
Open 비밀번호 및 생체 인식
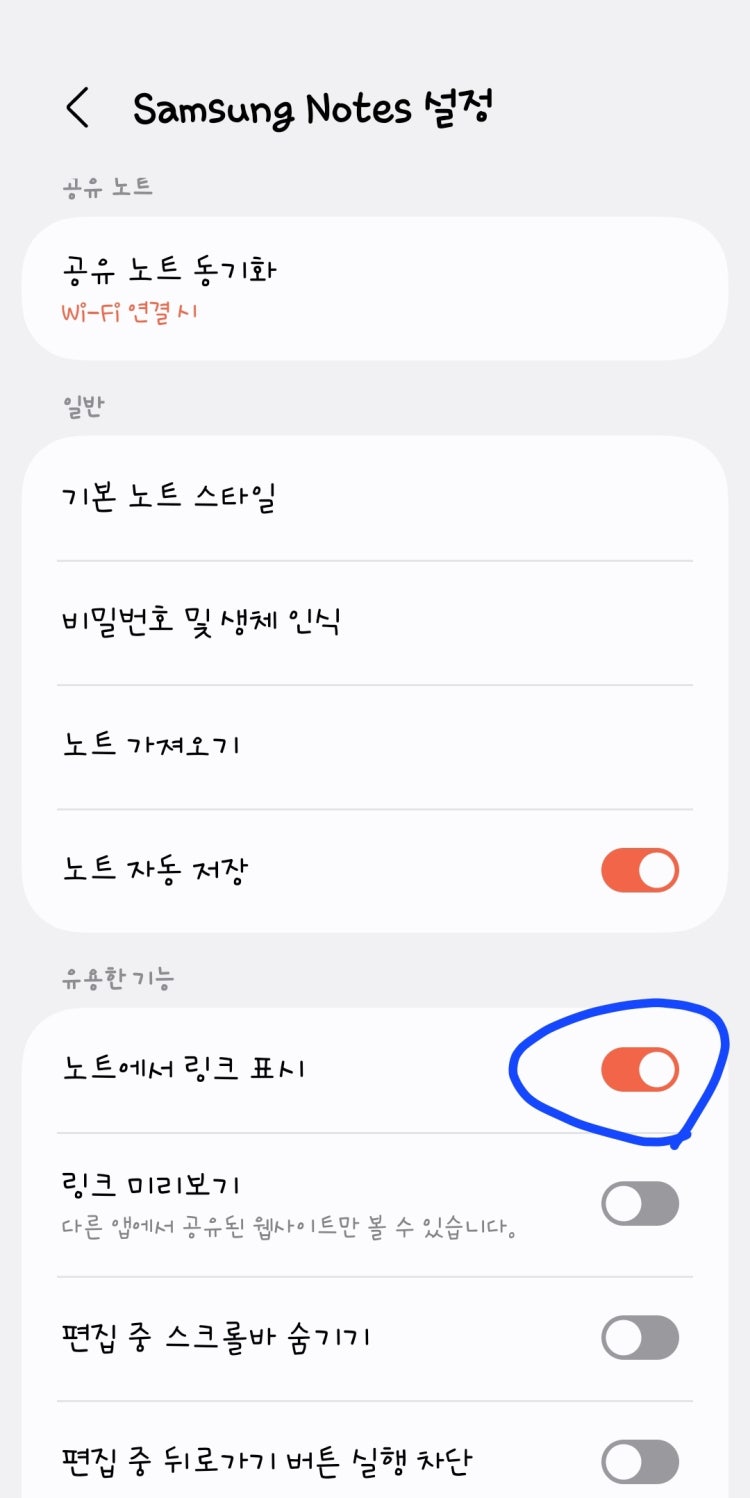(374, 622)
